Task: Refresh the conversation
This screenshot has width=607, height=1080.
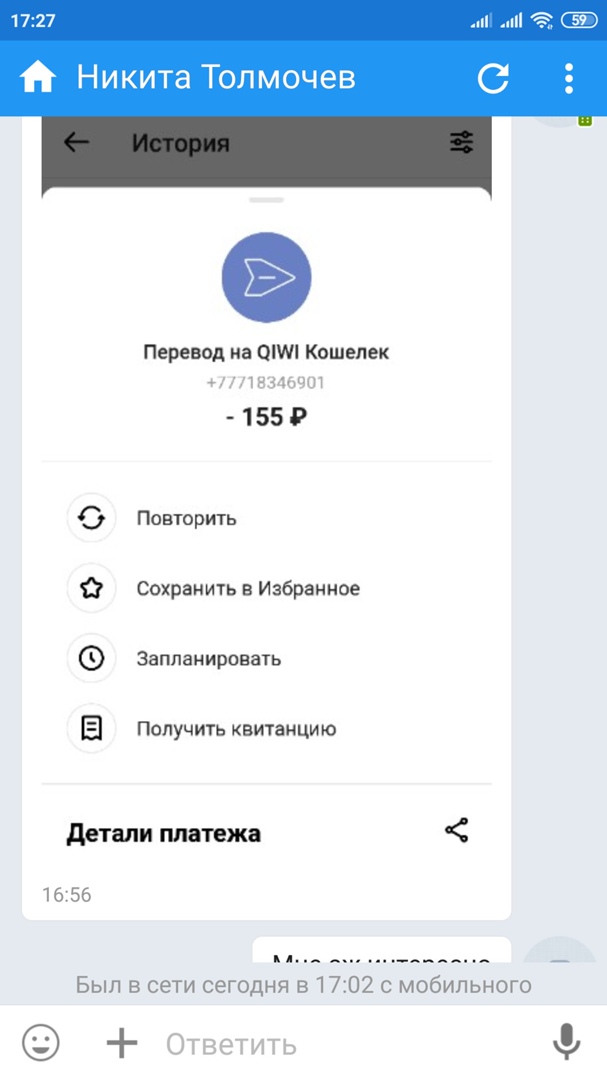Action: pyautogui.click(x=493, y=78)
